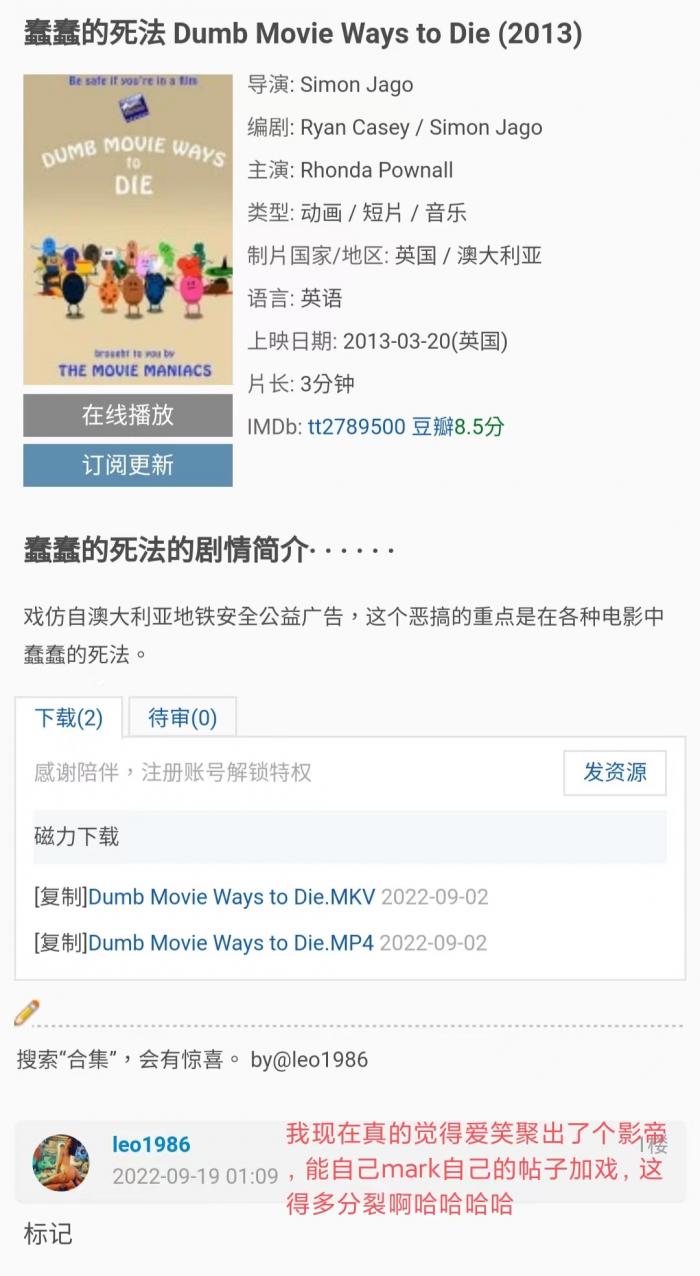The width and height of the screenshot is (700, 1276).
Task: Copy the MKV magnet link via [复制]
Action: pos(61,897)
